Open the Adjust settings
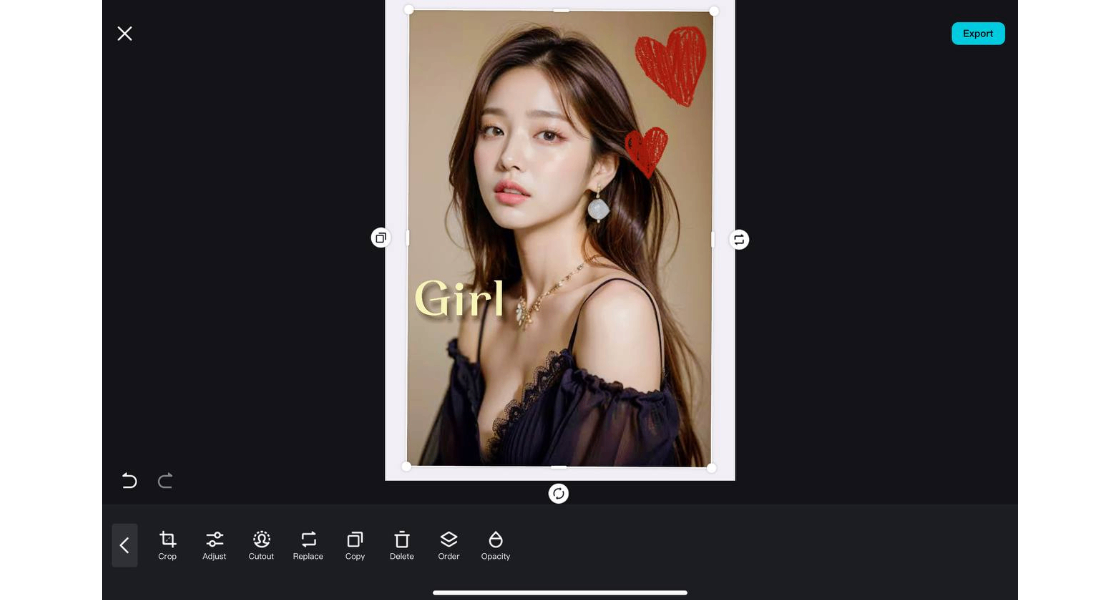1100x600 pixels. (x=214, y=545)
